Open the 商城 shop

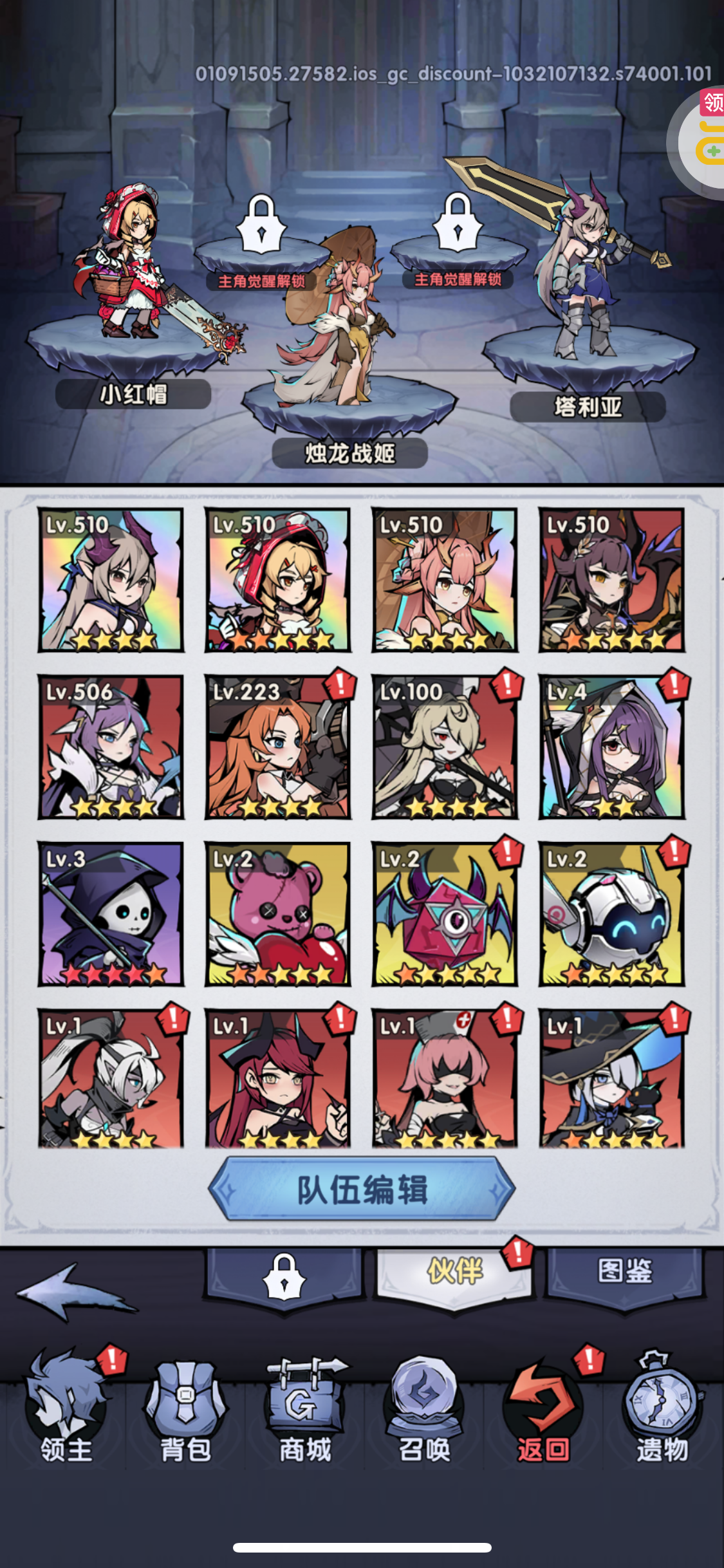[305, 1410]
